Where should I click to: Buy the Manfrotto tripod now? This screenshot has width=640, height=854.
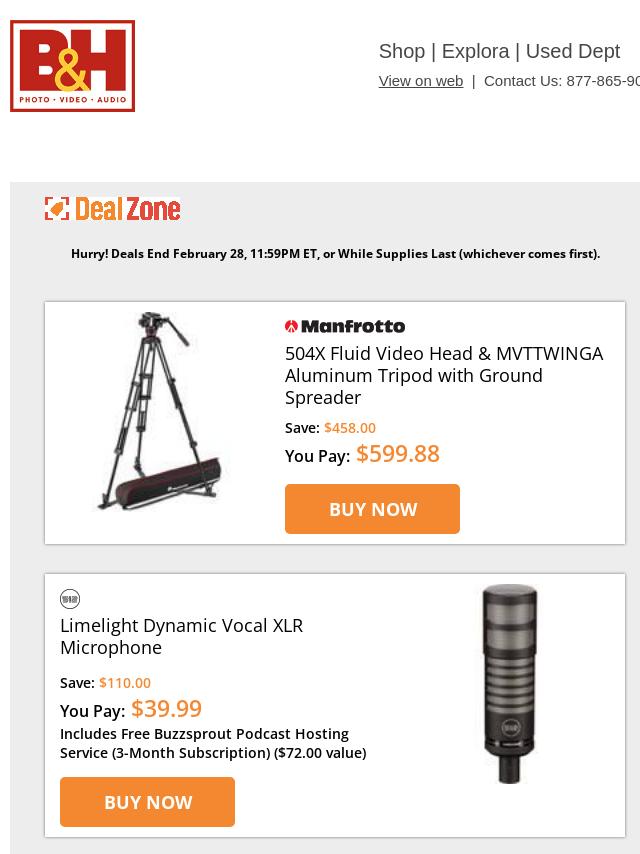pyautogui.click(x=372, y=509)
